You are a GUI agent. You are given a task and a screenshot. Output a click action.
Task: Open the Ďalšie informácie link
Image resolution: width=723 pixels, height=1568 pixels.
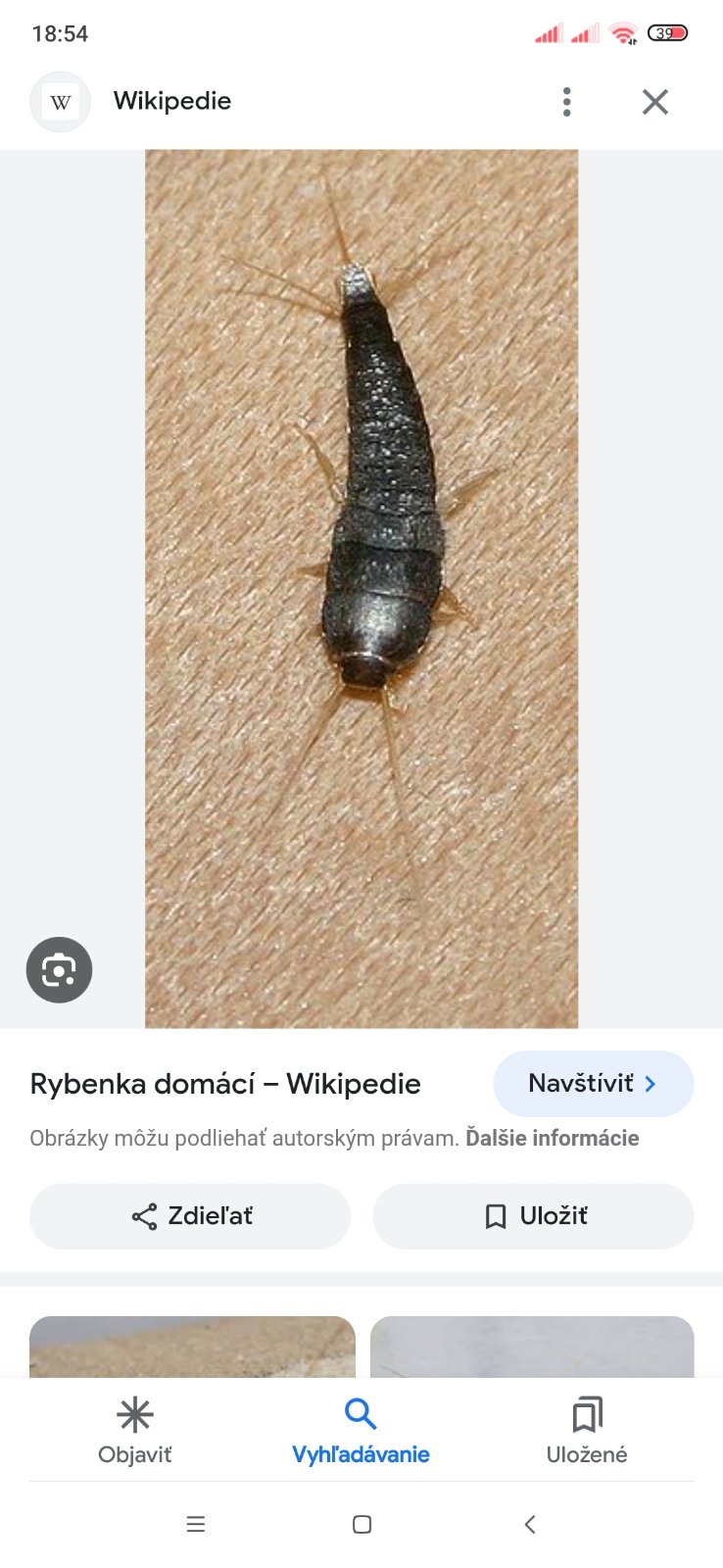[x=552, y=1139]
